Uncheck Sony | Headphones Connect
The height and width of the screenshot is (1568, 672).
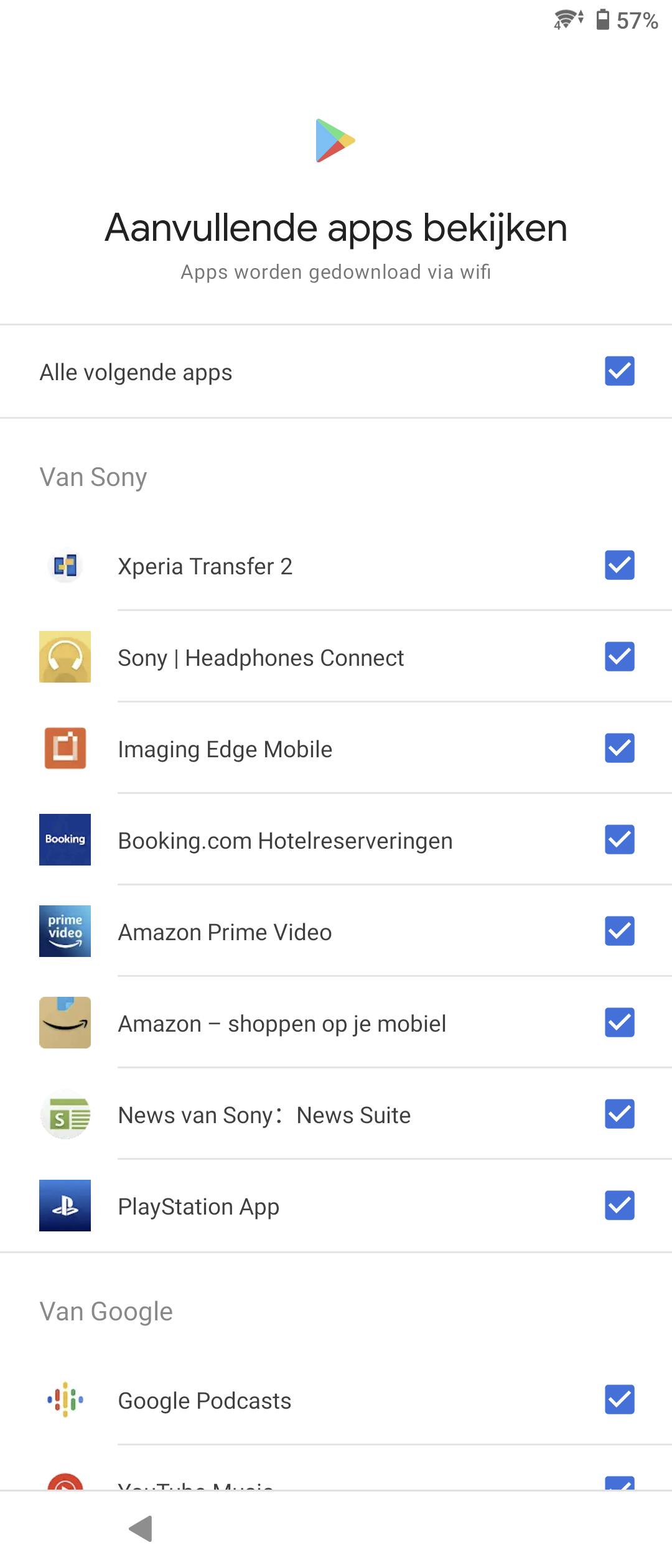pyautogui.click(x=619, y=656)
